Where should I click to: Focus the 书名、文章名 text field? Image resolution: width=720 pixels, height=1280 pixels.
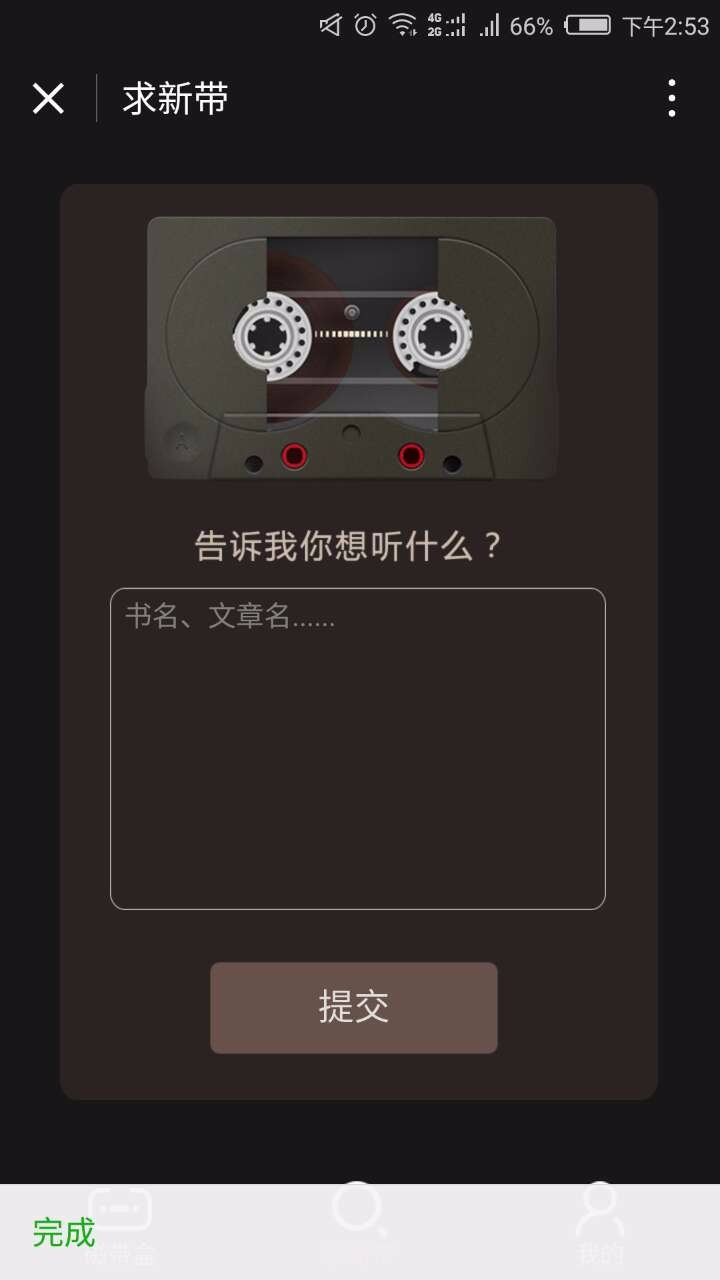[x=357, y=748]
